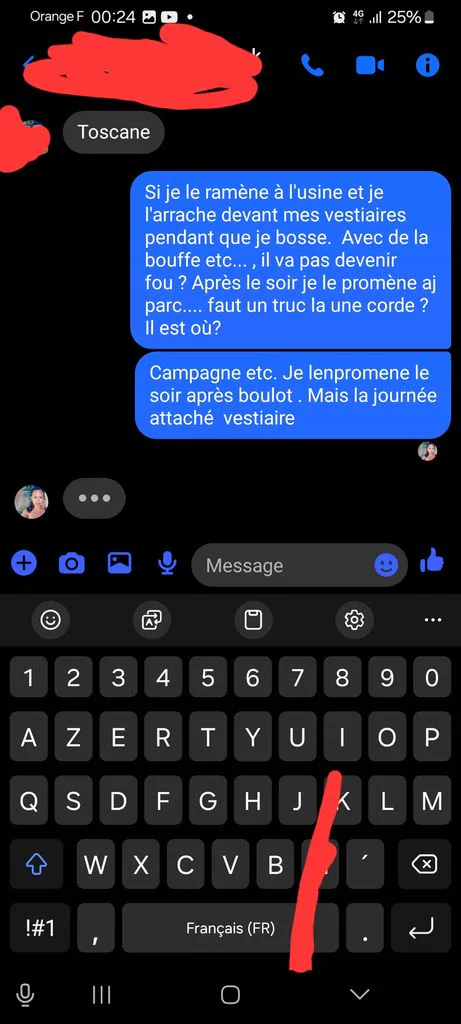Start a voice call
This screenshot has width=461, height=1024.
(311, 65)
